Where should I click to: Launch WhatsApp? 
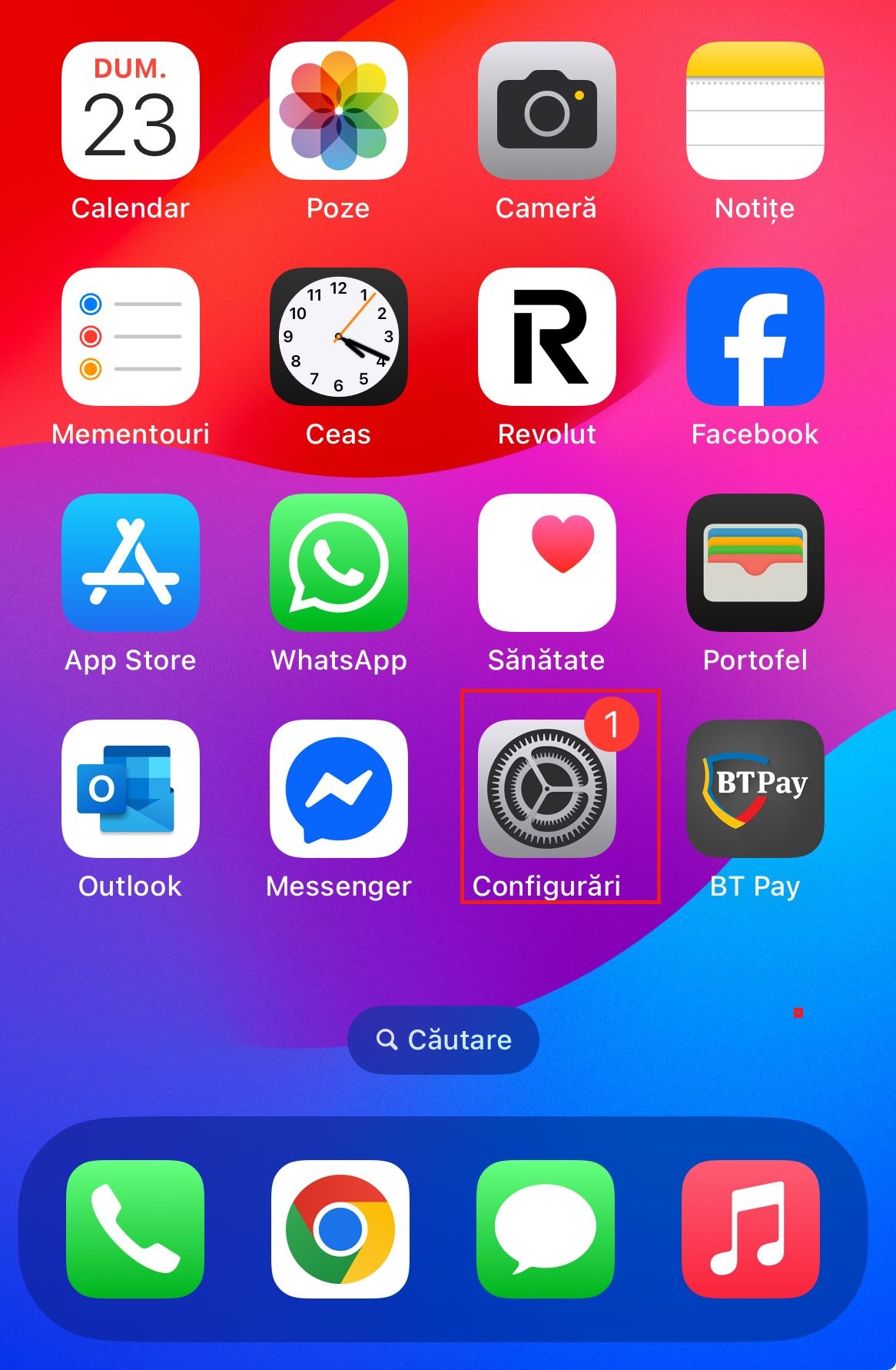coord(339,563)
